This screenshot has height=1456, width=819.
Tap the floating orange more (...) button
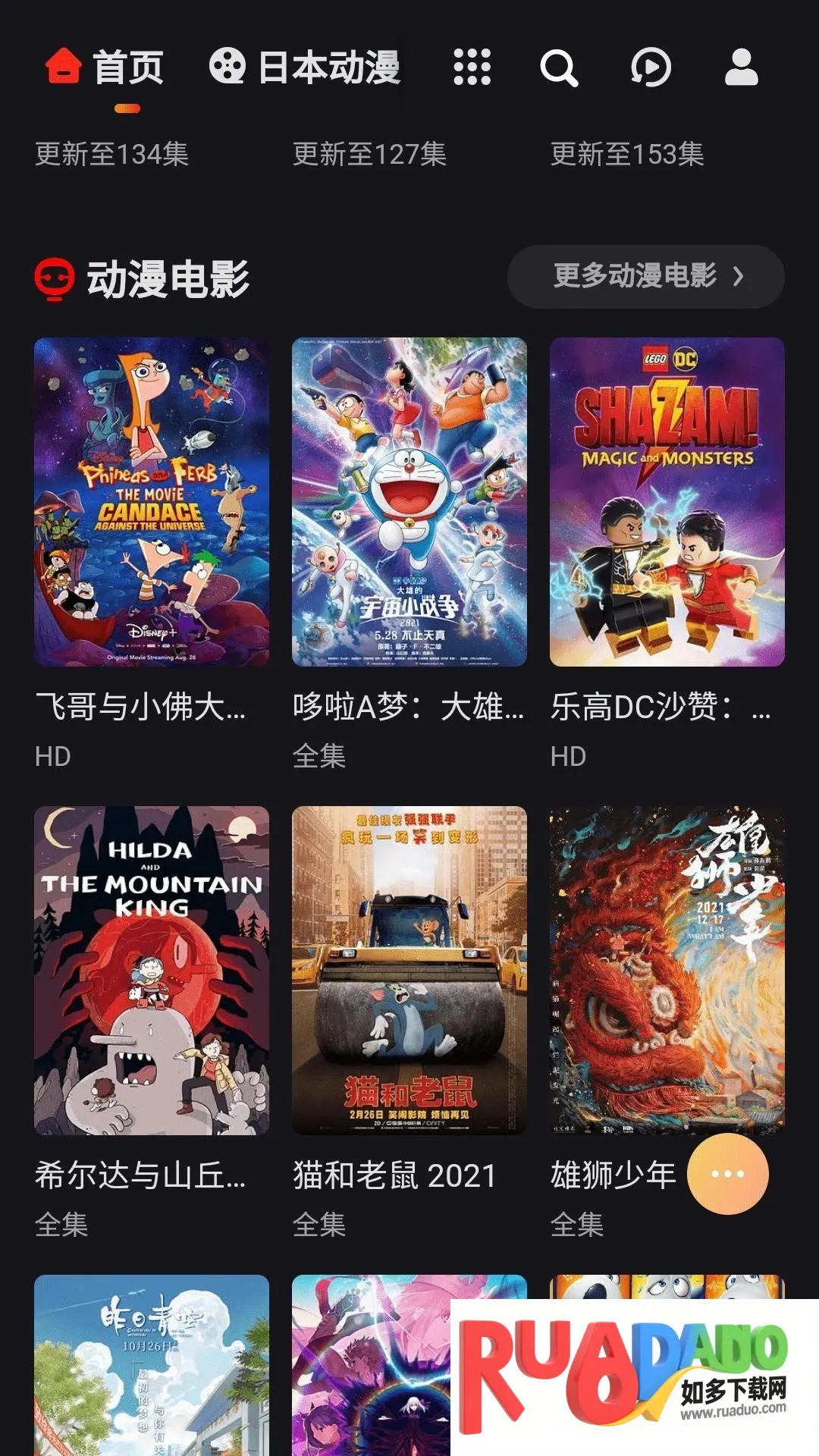click(x=728, y=1173)
